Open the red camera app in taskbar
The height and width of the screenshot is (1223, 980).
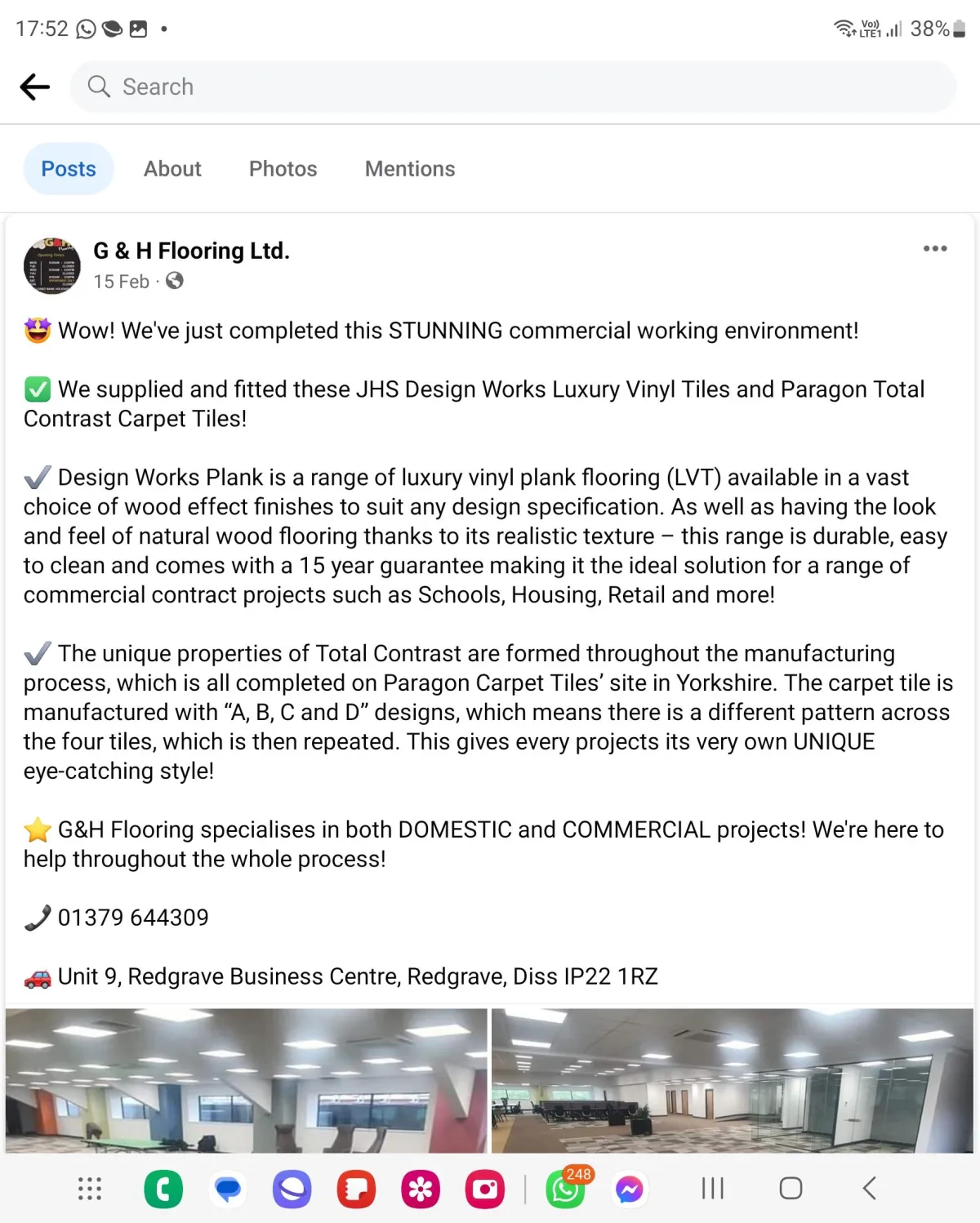(x=485, y=1190)
